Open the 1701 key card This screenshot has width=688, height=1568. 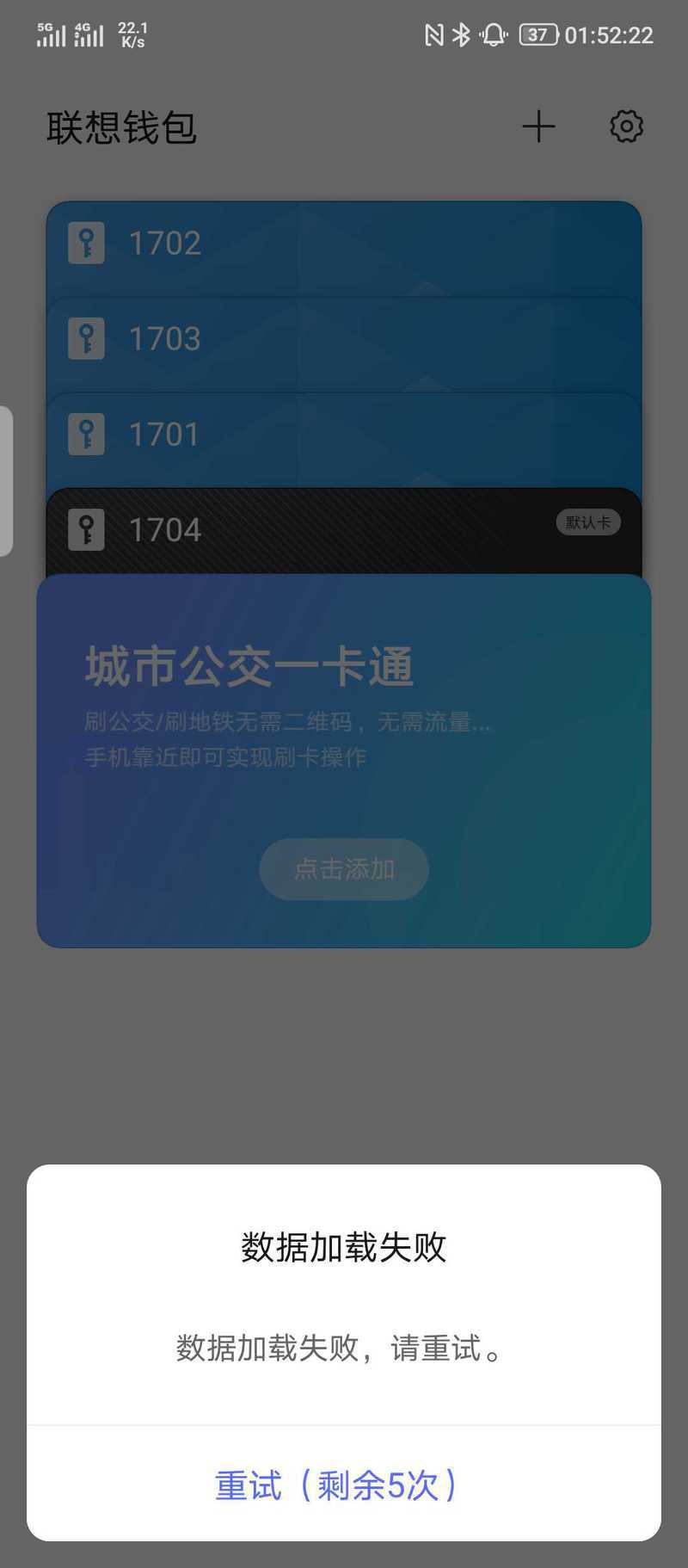(x=344, y=441)
